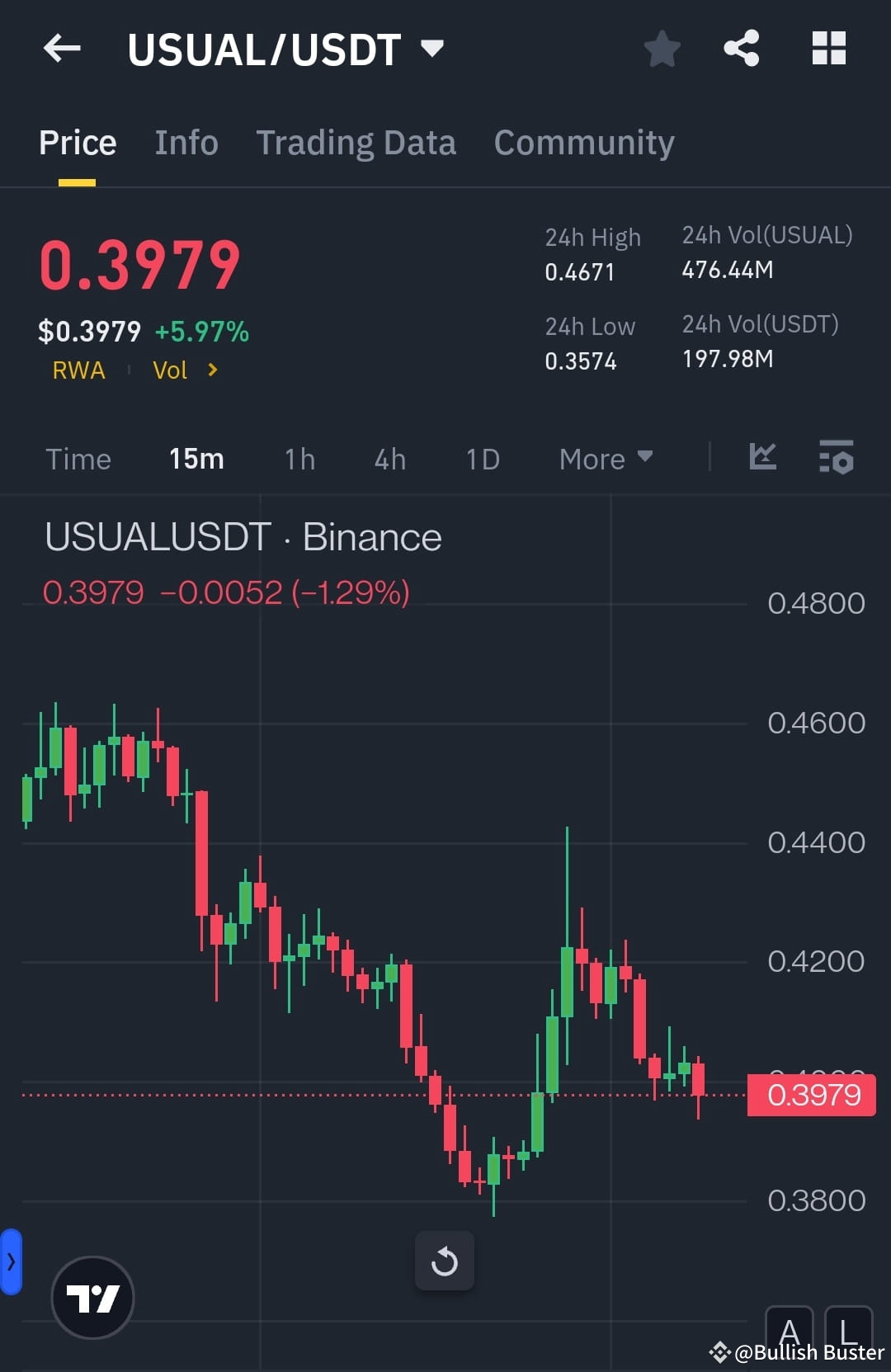Refresh the chart with the reload icon
The image size is (891, 1372).
445,1261
